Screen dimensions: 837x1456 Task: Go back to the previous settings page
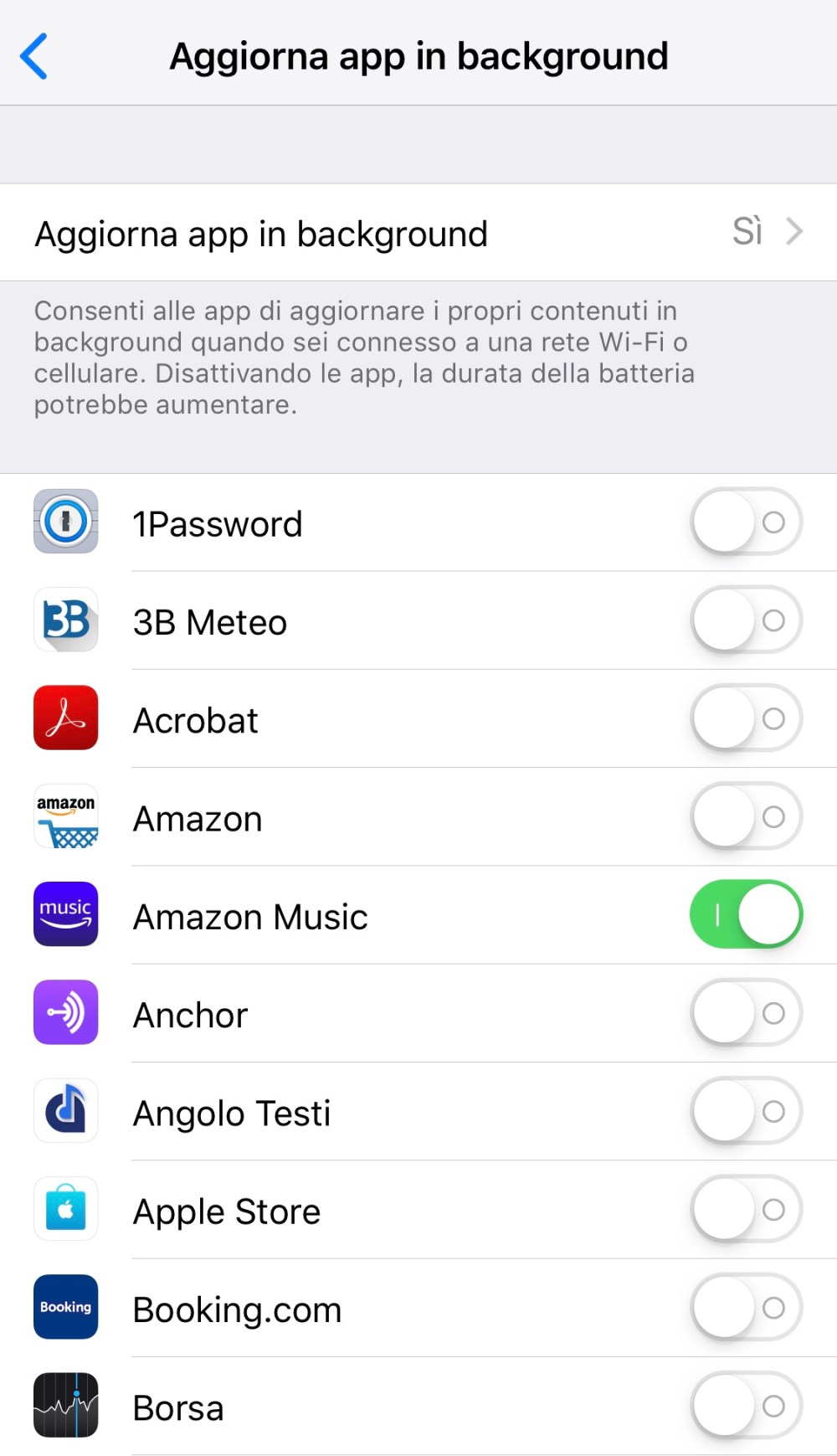pyautogui.click(x=33, y=57)
